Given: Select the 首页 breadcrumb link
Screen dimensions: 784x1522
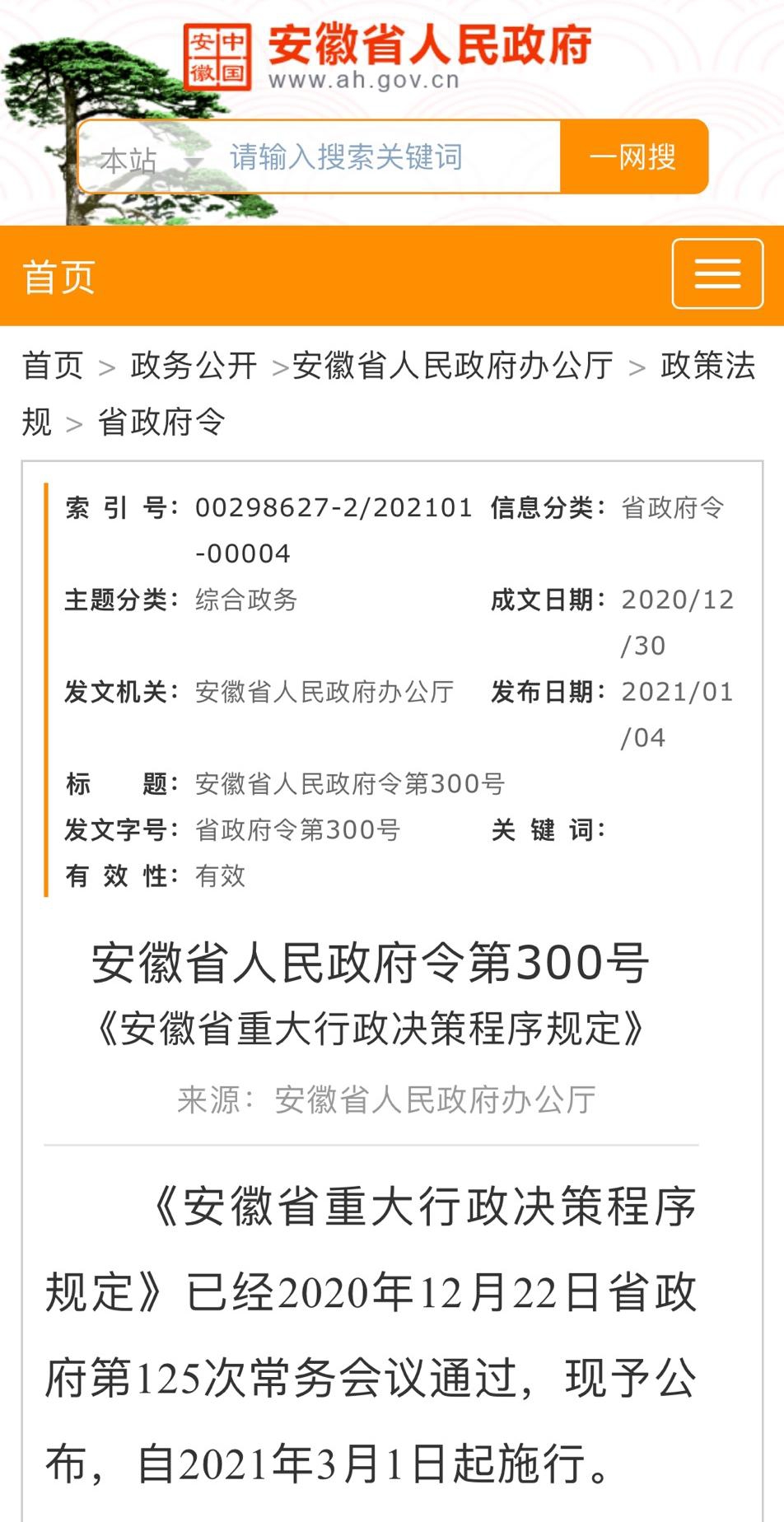Looking at the screenshot, I should [x=53, y=366].
